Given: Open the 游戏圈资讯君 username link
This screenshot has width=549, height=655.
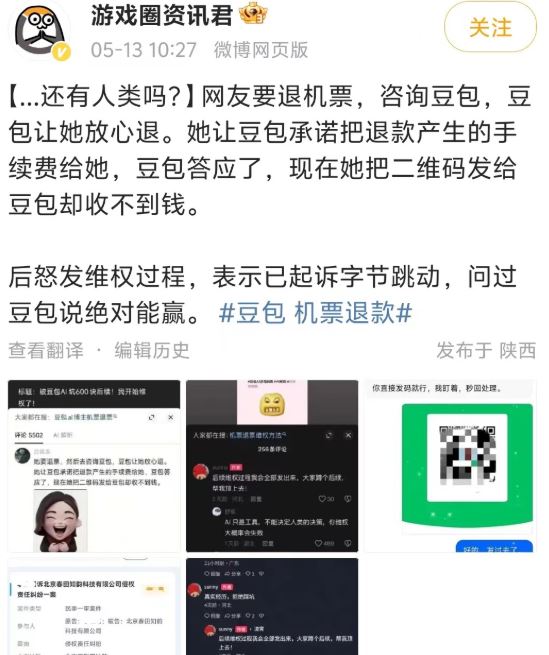Looking at the screenshot, I should 162,15.
